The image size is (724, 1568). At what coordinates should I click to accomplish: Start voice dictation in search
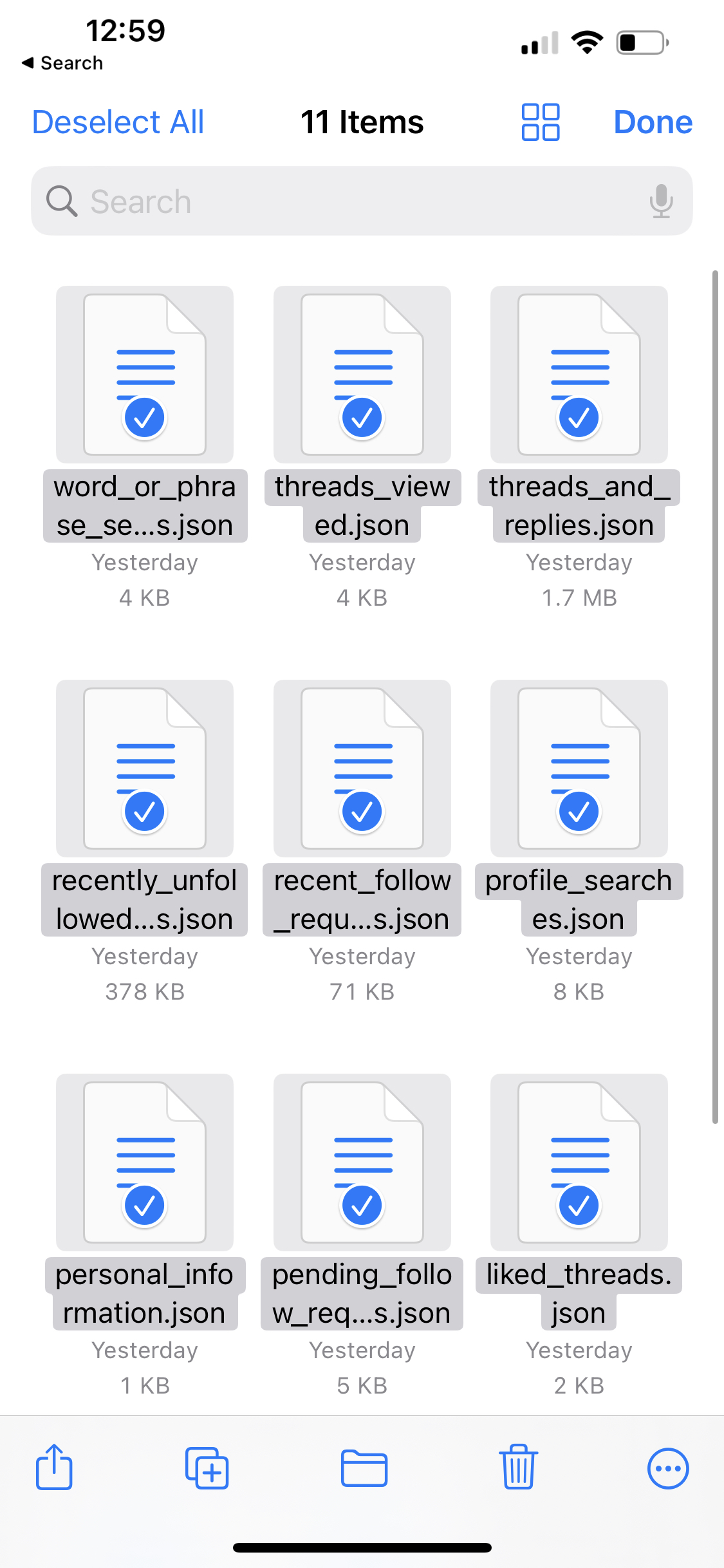(661, 201)
